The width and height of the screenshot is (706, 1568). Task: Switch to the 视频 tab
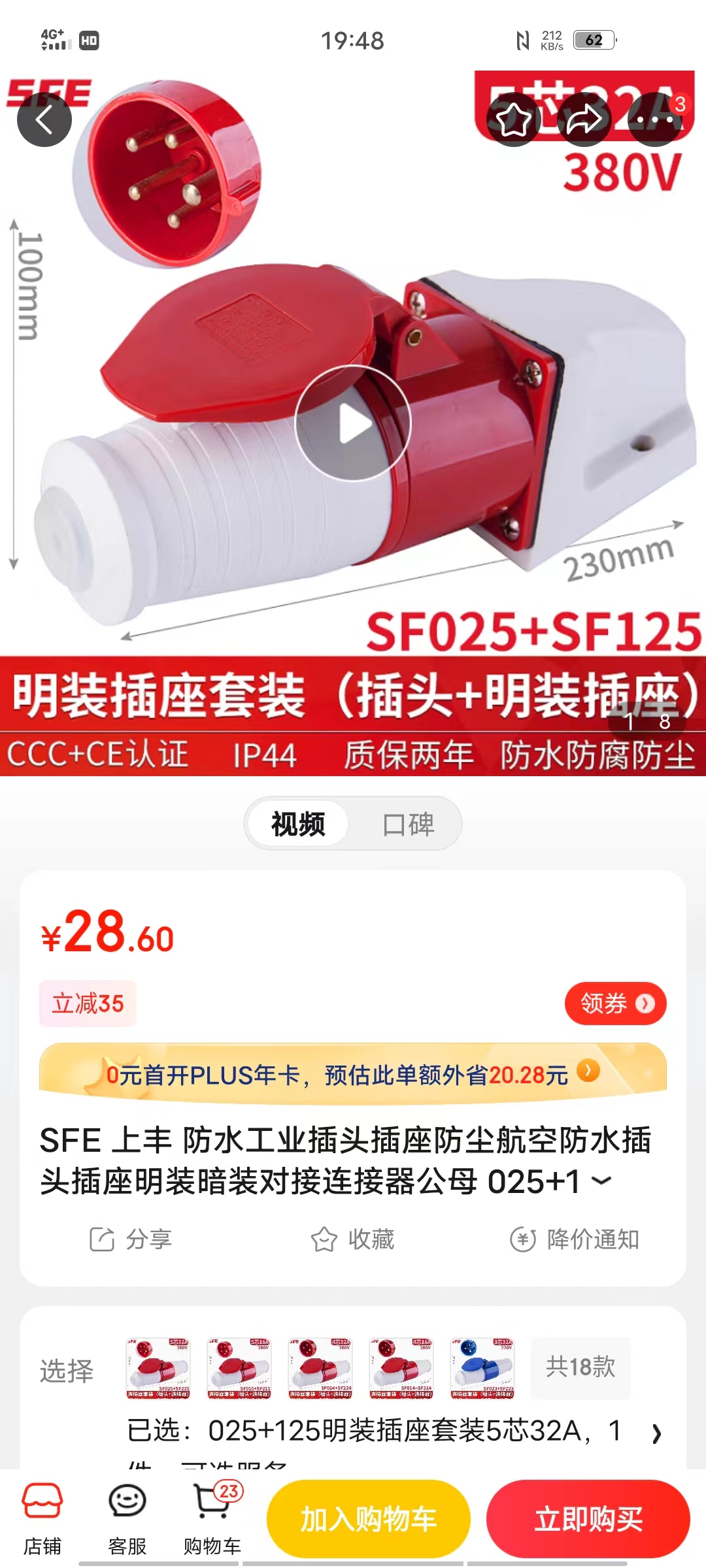[x=298, y=824]
